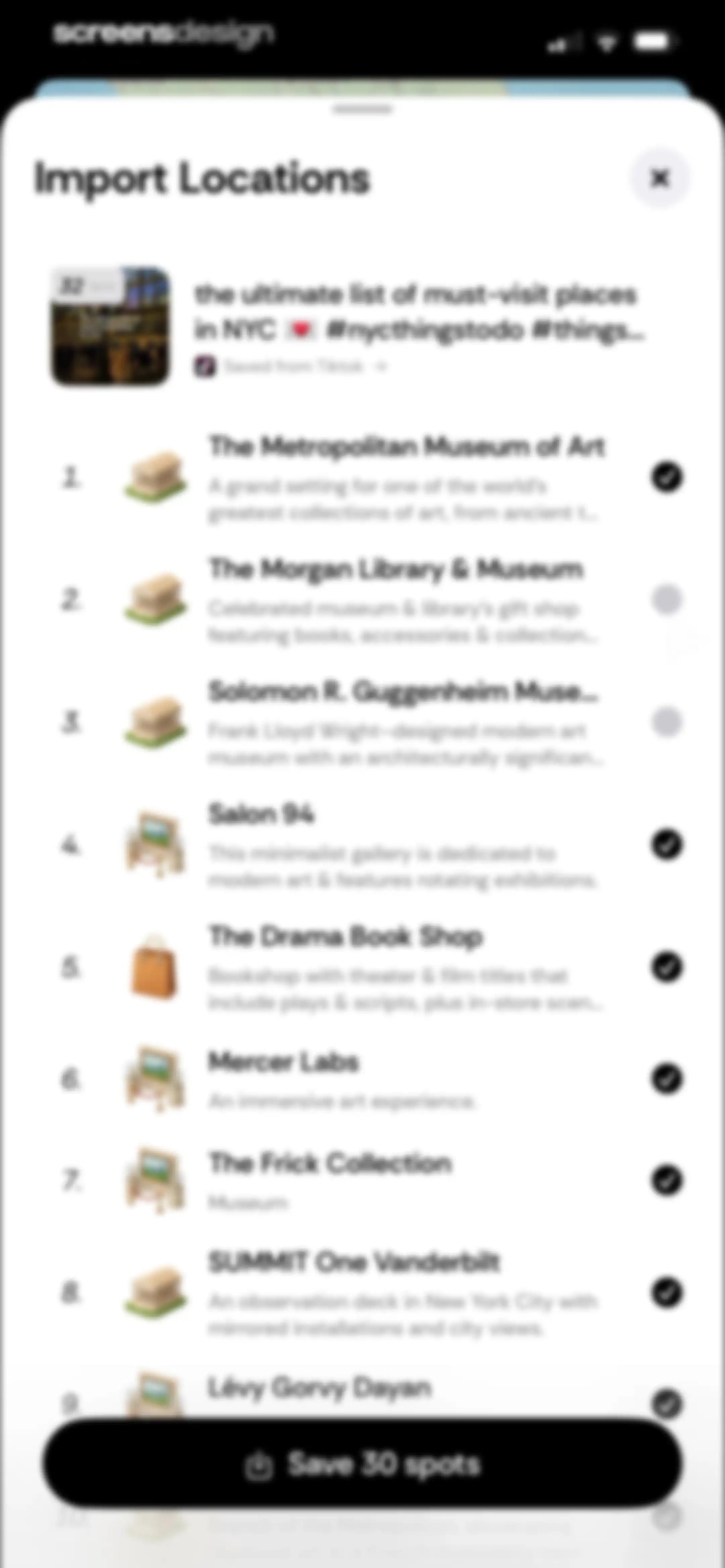Open the Saved from TikTok source link

pyautogui.click(x=291, y=366)
